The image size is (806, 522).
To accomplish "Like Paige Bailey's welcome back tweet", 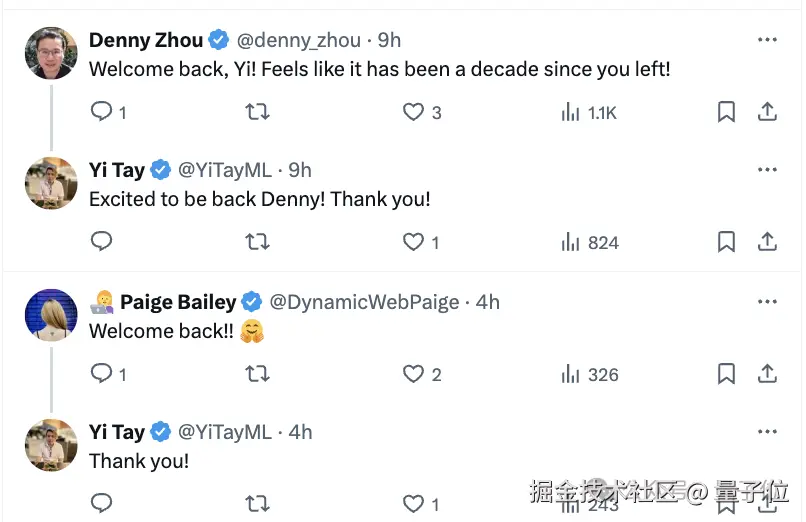I will click(413, 374).
